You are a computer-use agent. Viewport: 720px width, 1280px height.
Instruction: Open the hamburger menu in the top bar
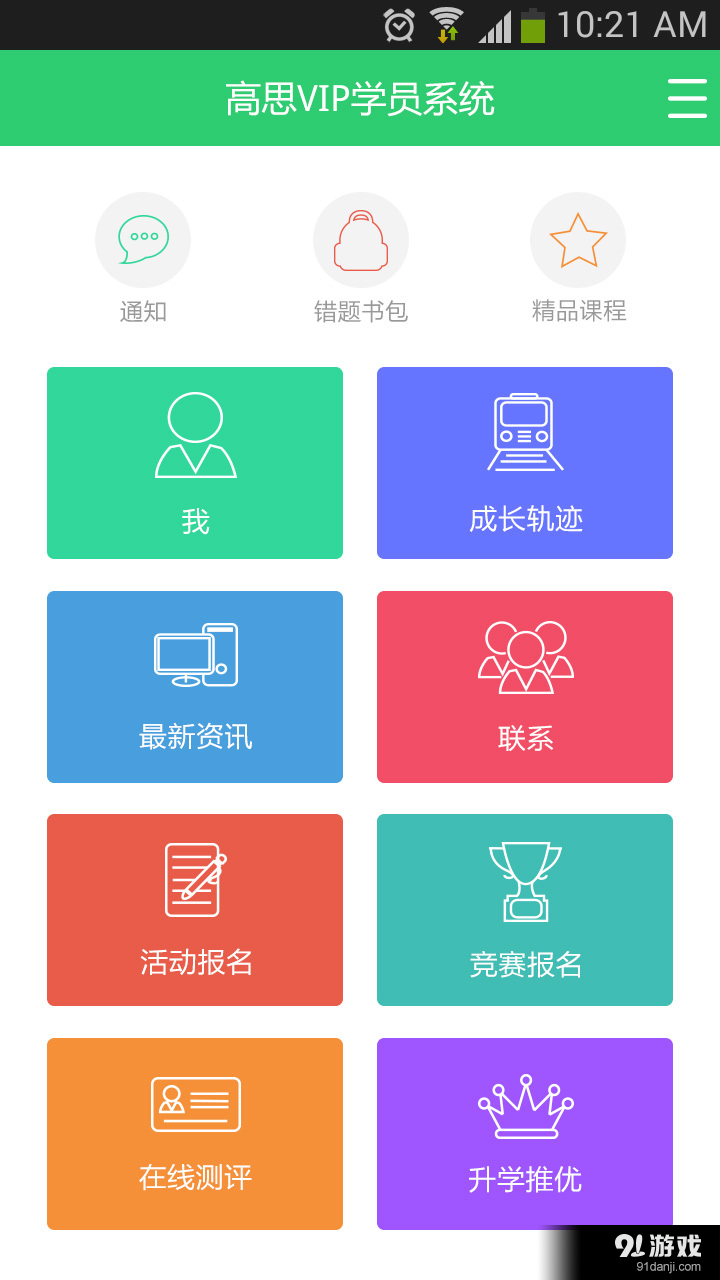(x=687, y=98)
